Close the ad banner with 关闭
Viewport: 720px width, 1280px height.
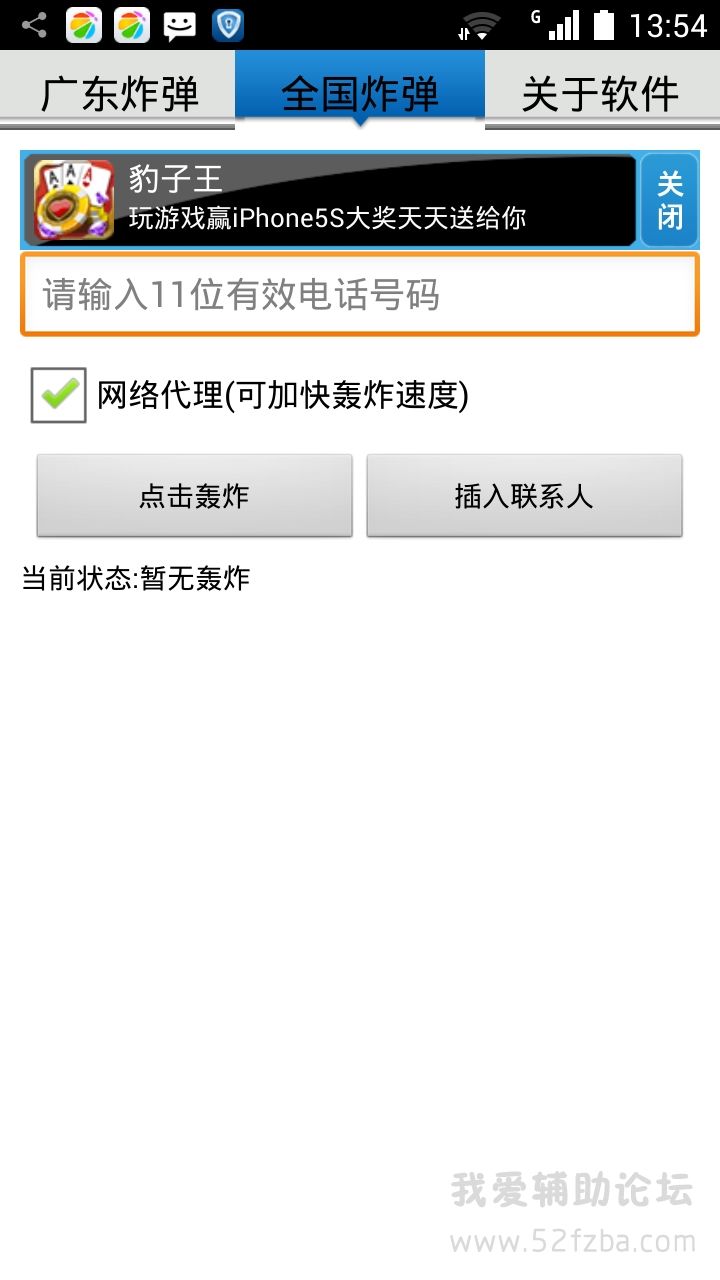[669, 200]
